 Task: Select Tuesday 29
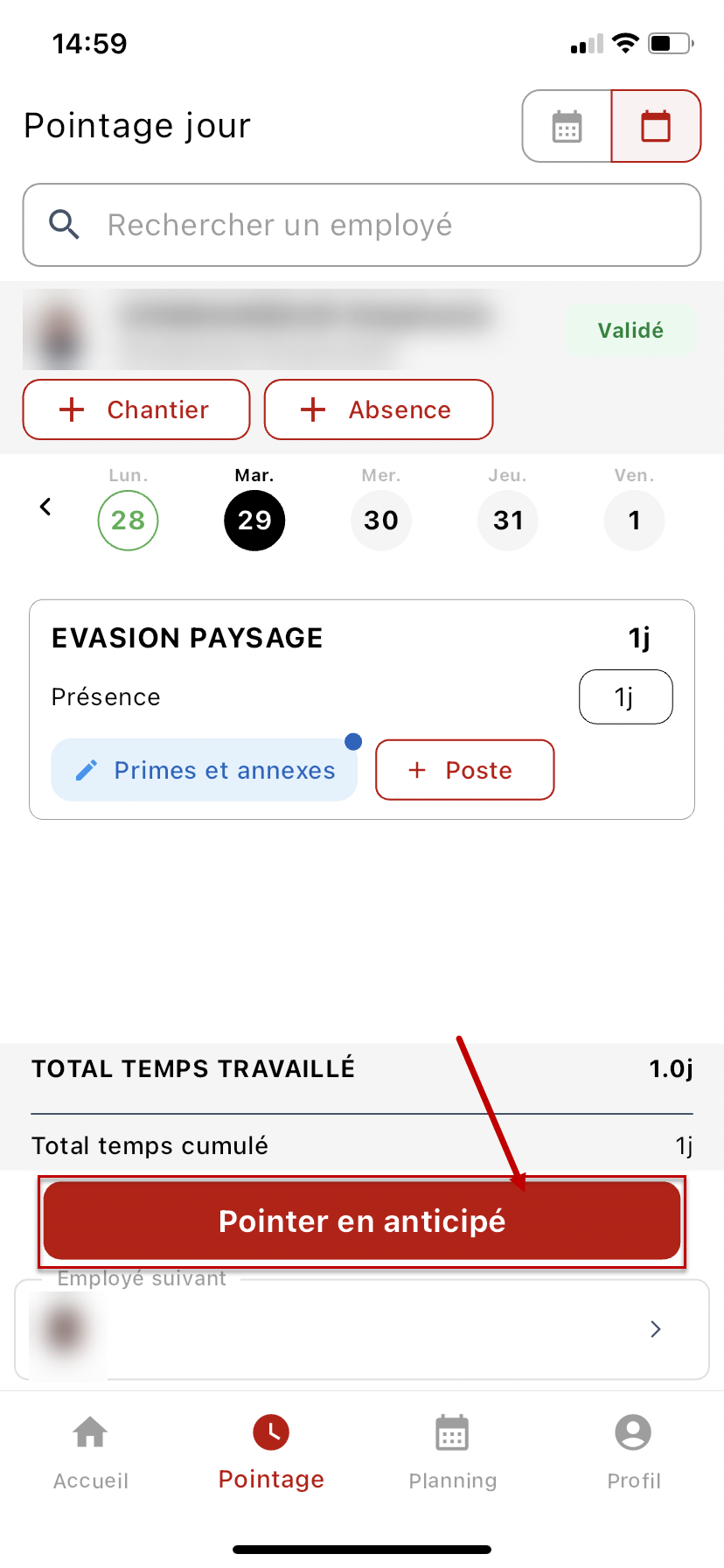point(254,521)
